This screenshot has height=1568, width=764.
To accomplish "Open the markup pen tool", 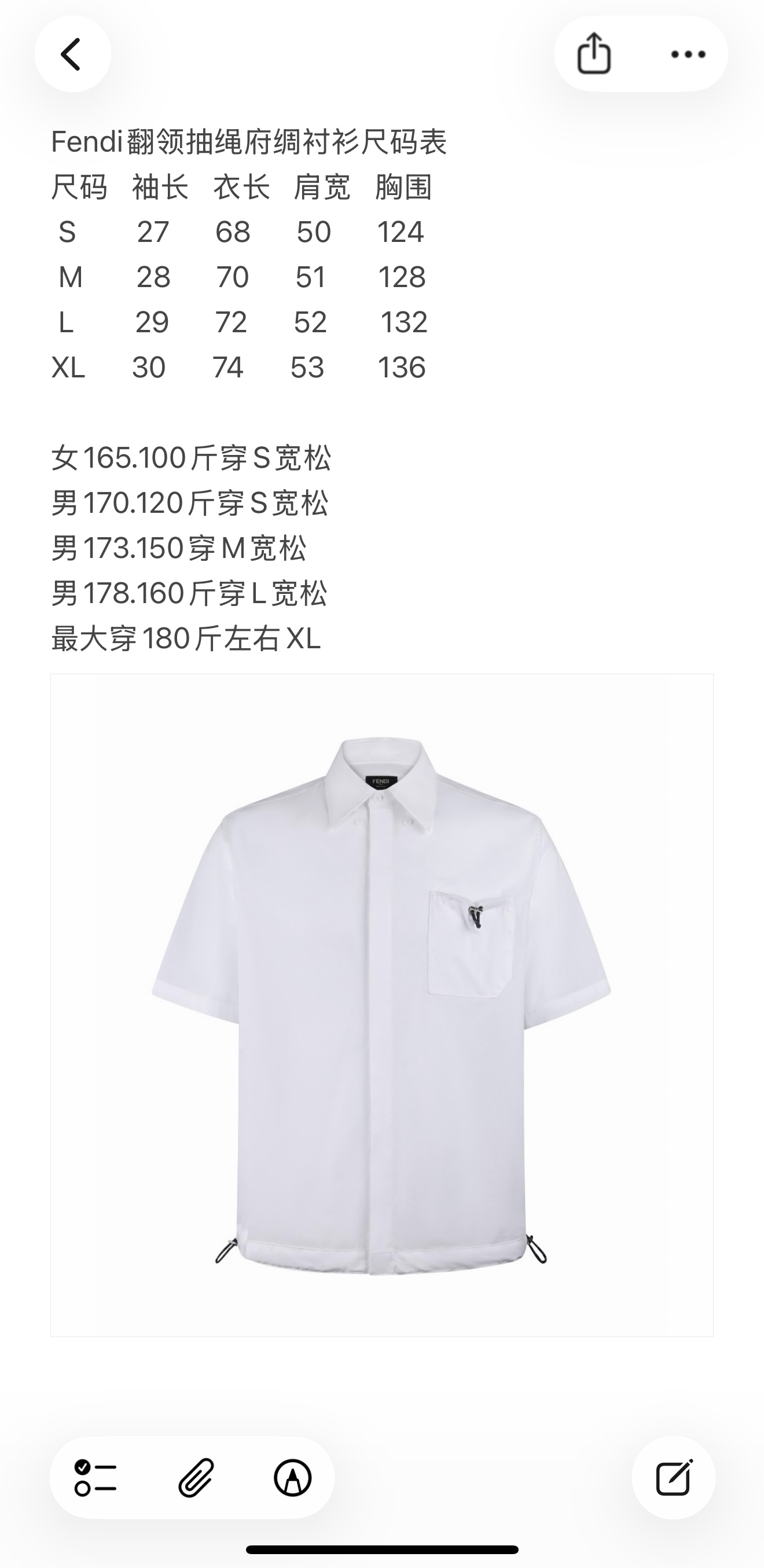I will 293,1477.
